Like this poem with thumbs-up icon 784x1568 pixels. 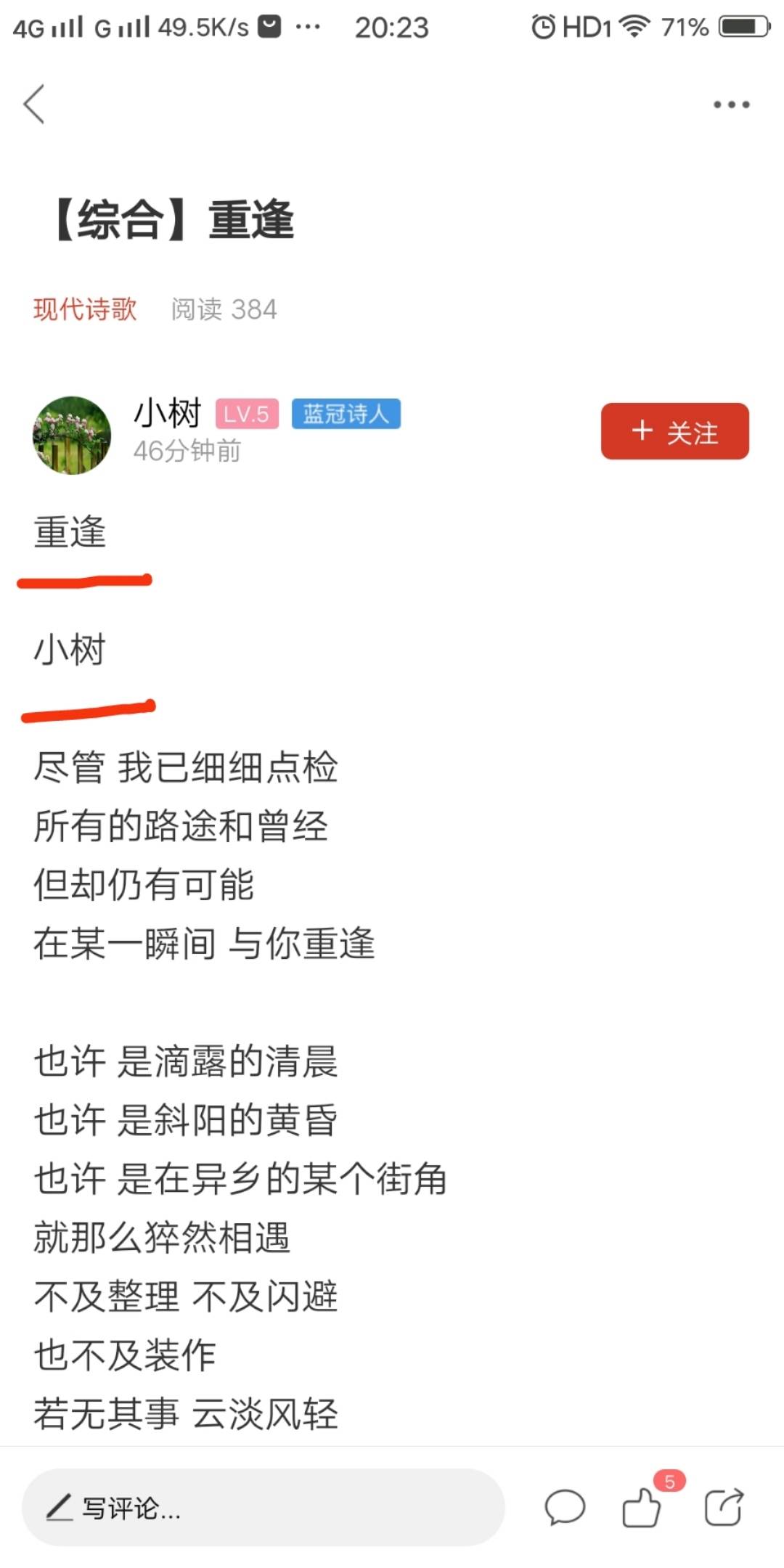coord(642,1508)
